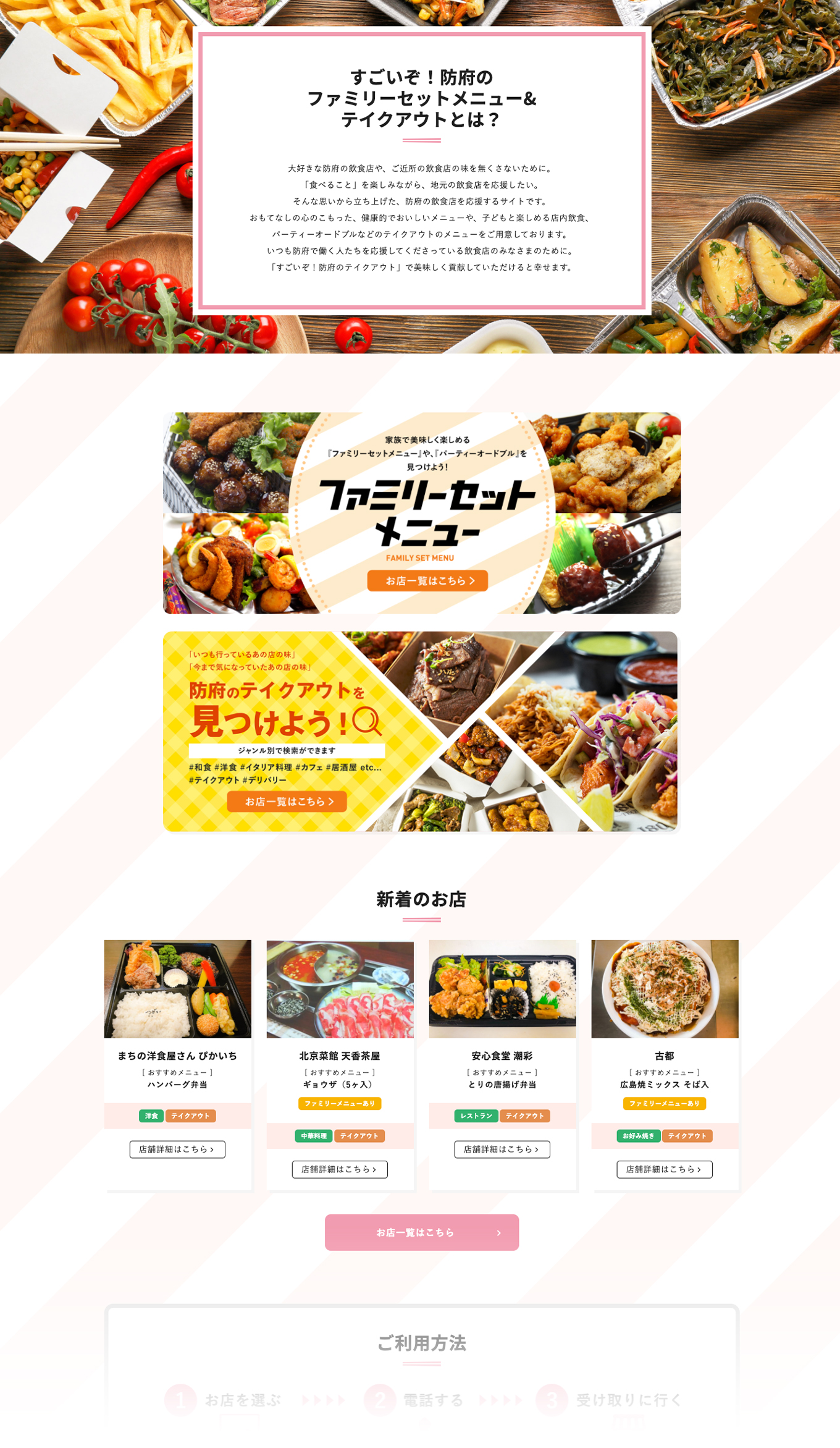View 店舗詳細はこちら for 安心食堂 潮彩

(x=502, y=1149)
